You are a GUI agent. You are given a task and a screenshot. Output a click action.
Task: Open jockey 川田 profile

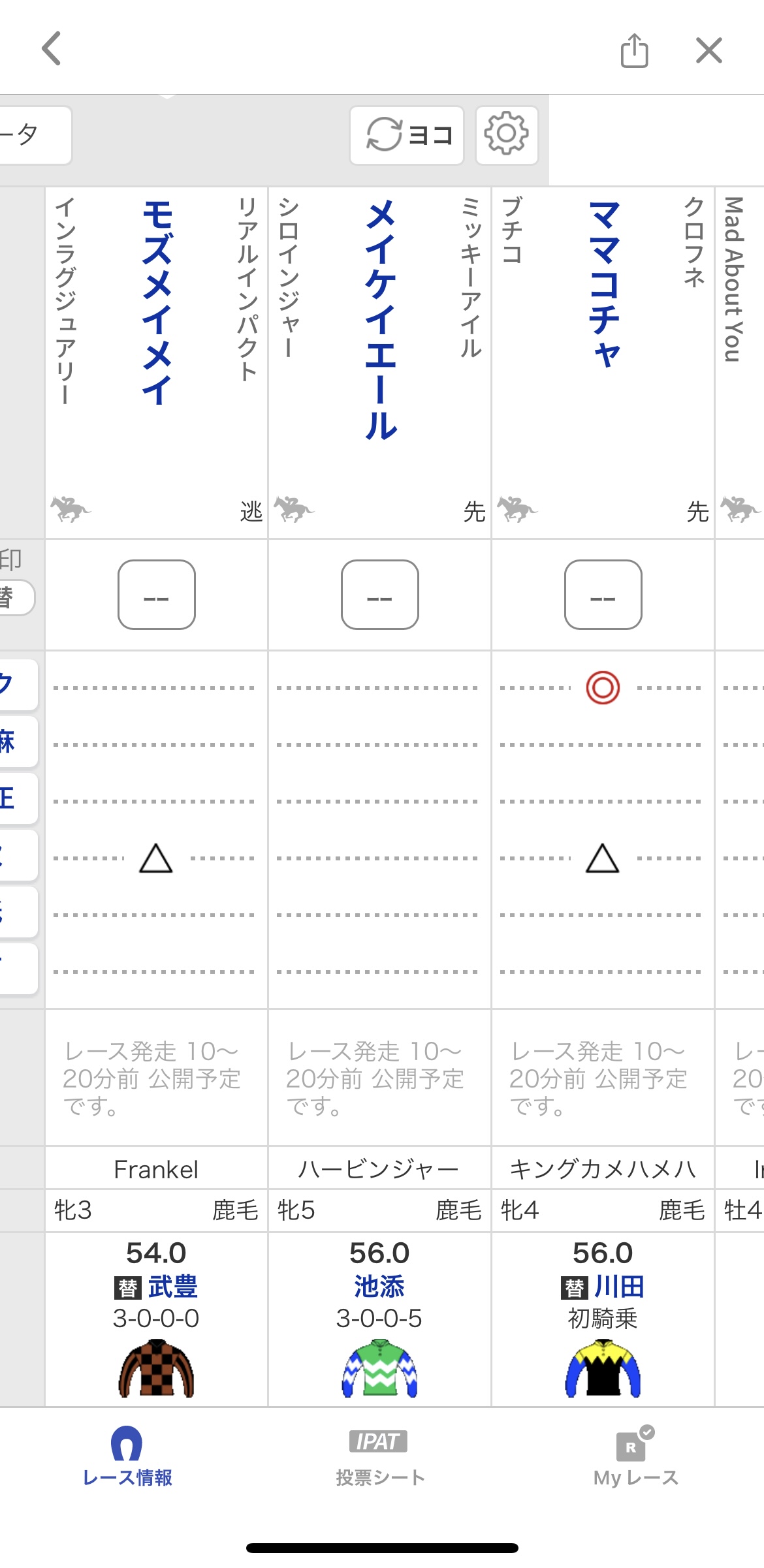pos(619,1287)
